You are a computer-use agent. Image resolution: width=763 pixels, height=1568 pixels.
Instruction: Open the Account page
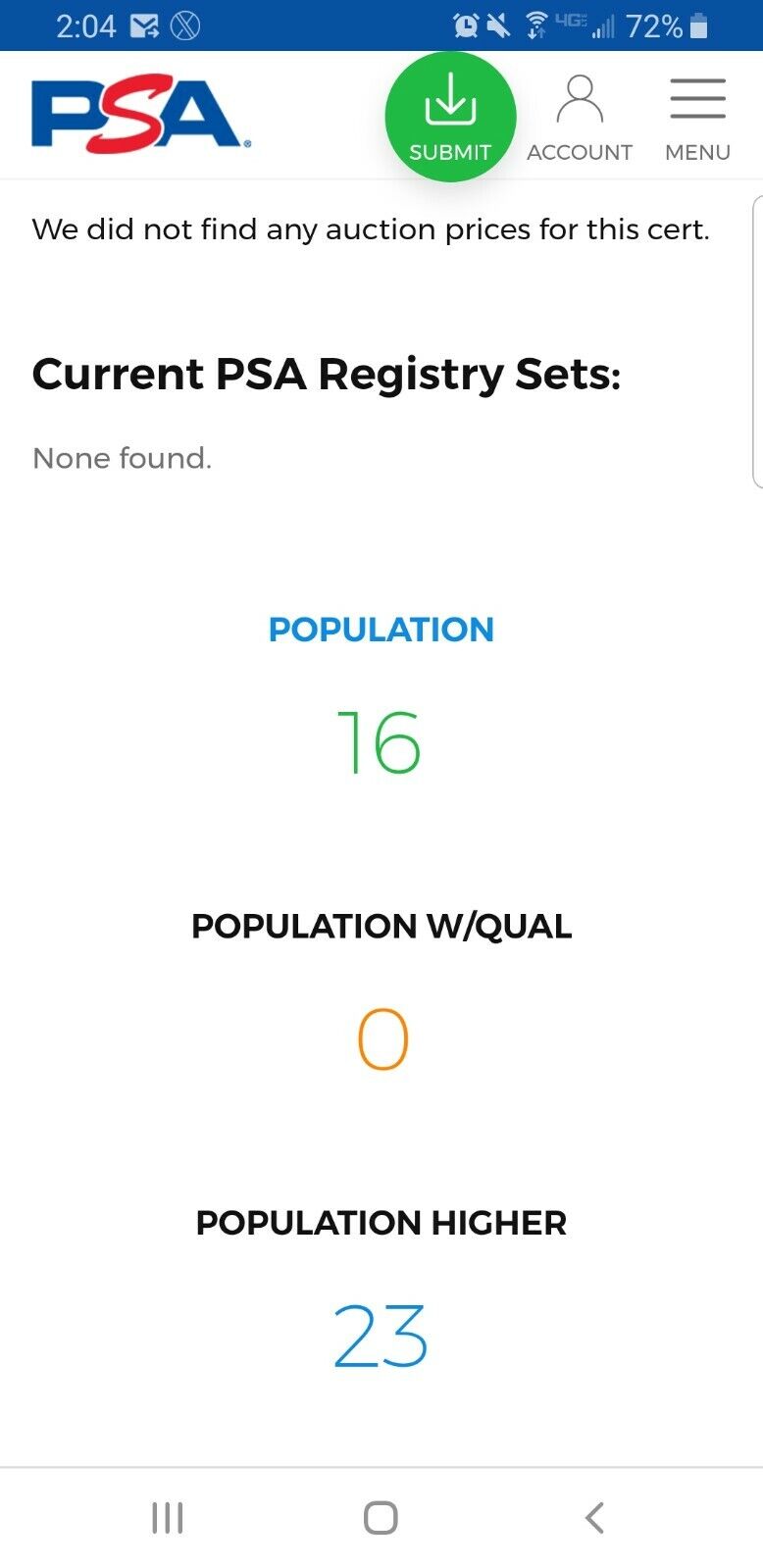point(580,119)
